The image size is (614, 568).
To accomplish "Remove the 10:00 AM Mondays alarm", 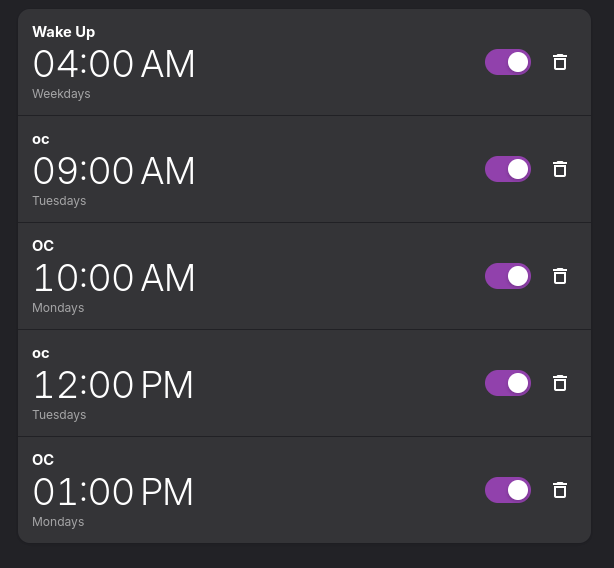I will (560, 276).
